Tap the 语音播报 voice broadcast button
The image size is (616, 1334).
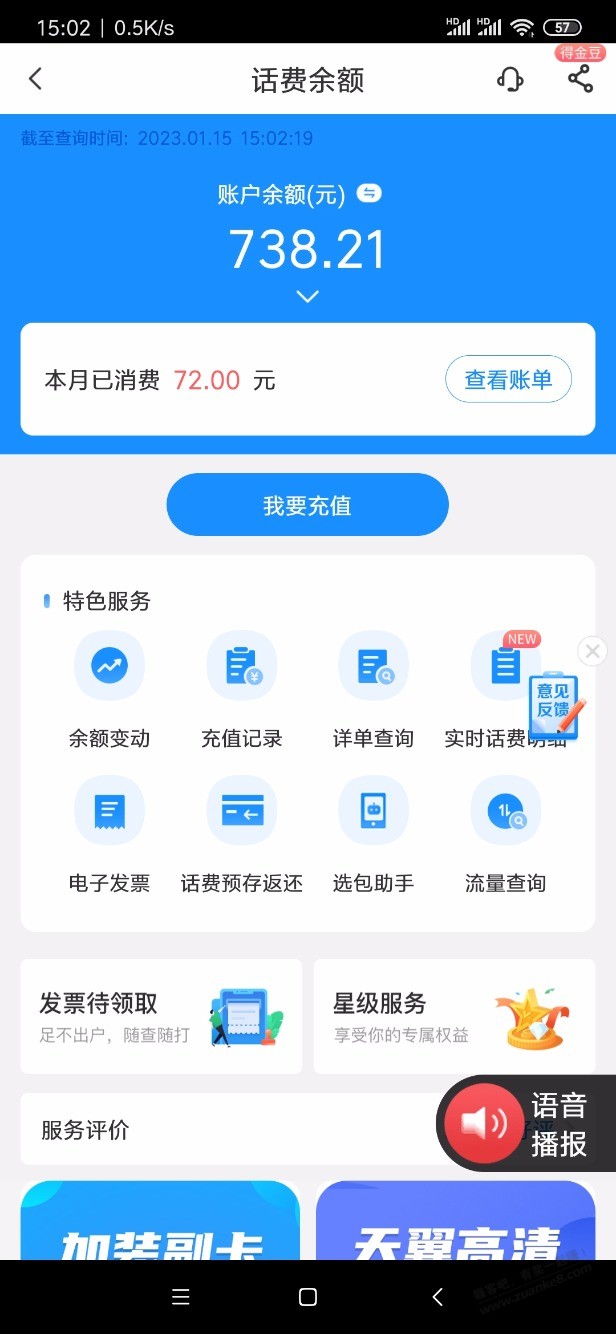526,1124
